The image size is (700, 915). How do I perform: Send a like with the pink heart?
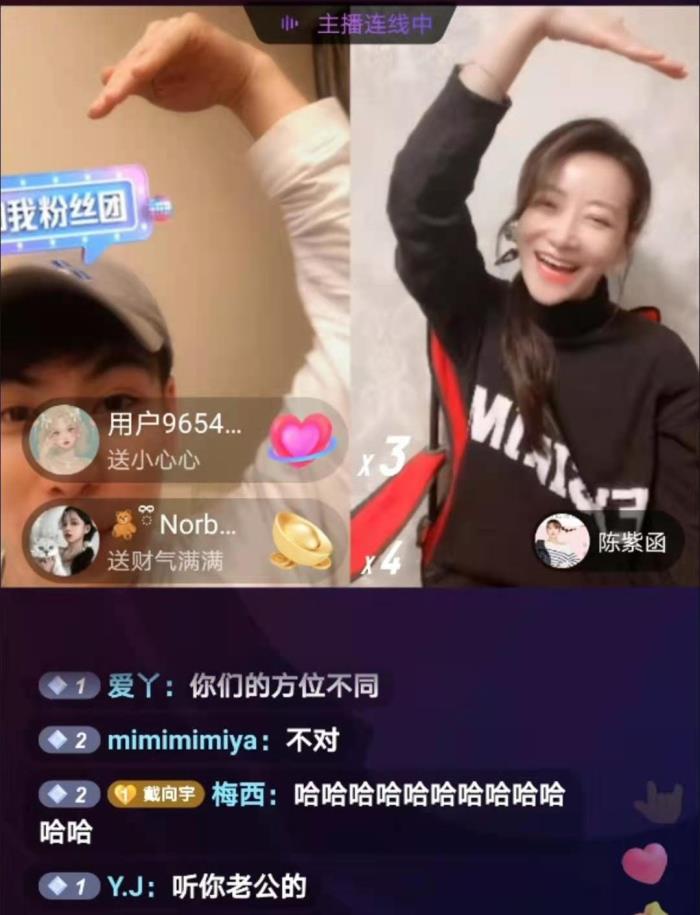(644, 863)
